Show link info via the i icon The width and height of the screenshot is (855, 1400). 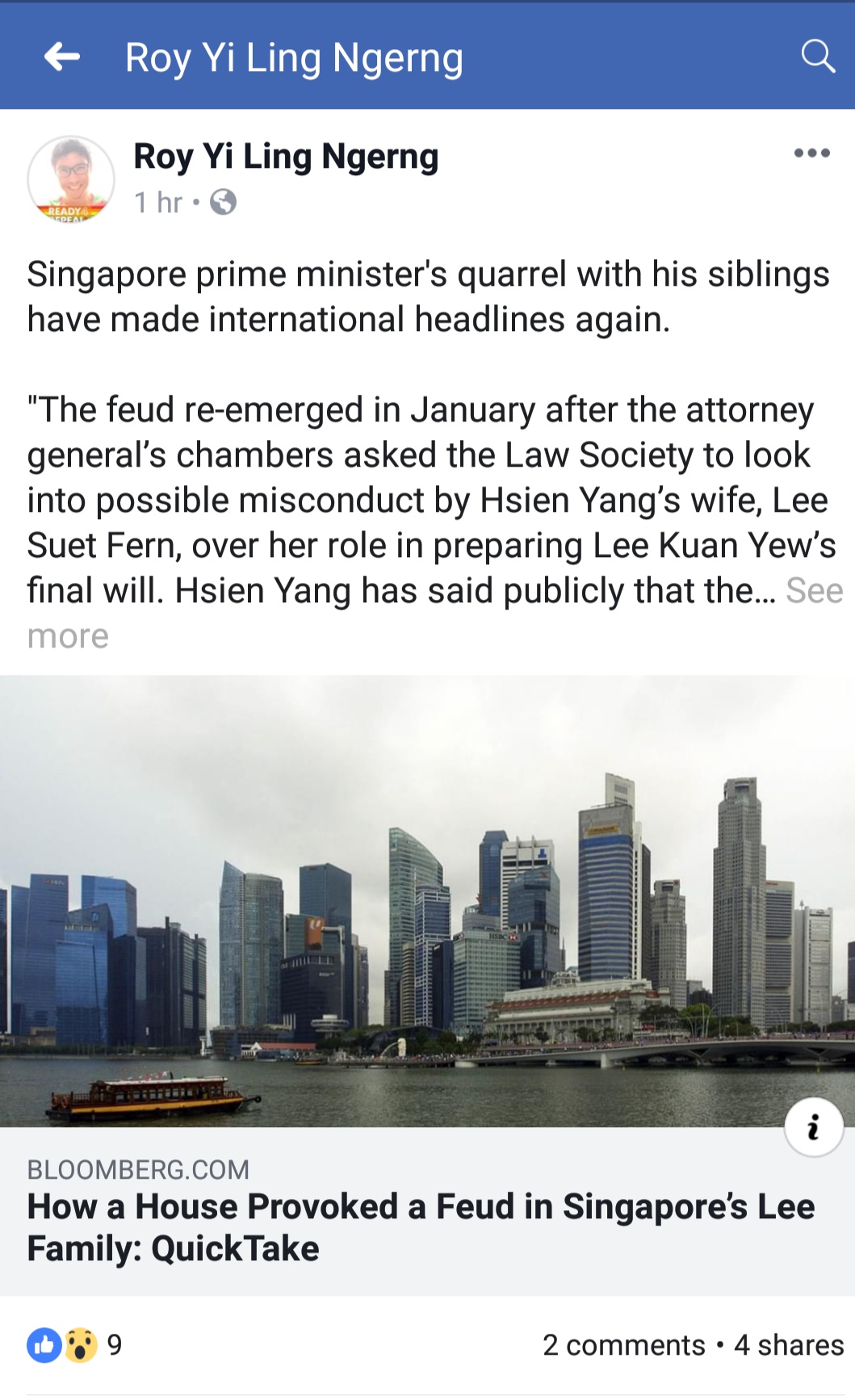(813, 1127)
